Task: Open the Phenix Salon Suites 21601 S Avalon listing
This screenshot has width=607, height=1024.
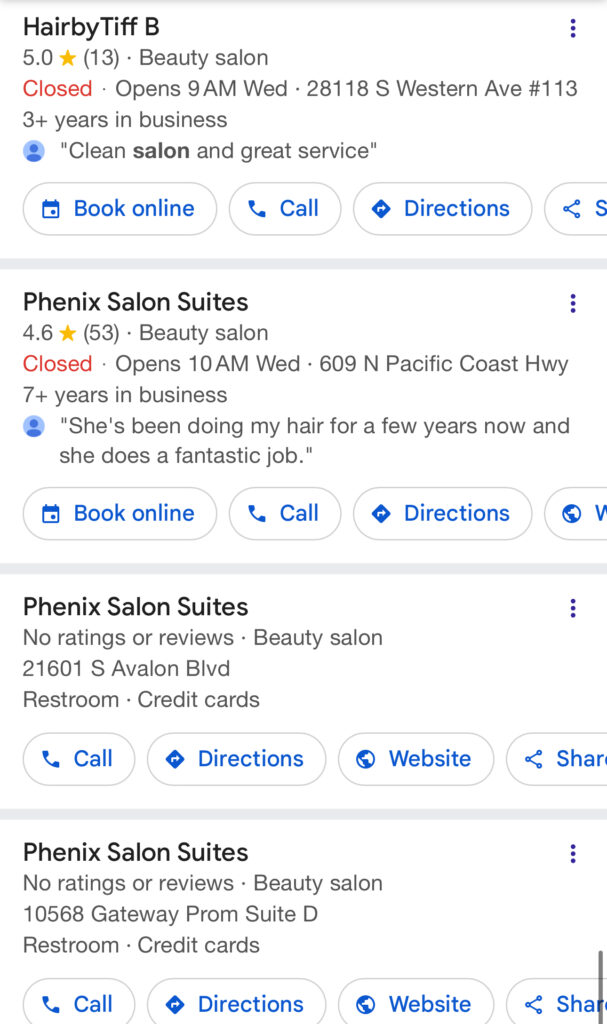Action: click(135, 607)
